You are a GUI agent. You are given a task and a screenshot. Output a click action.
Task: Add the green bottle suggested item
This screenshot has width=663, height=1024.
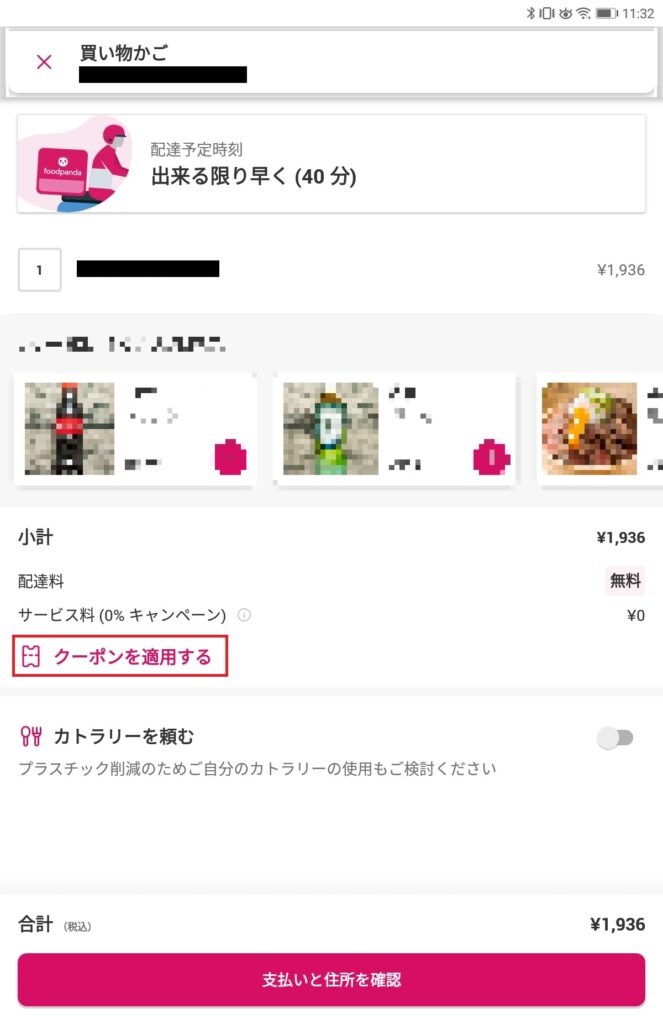coord(491,458)
